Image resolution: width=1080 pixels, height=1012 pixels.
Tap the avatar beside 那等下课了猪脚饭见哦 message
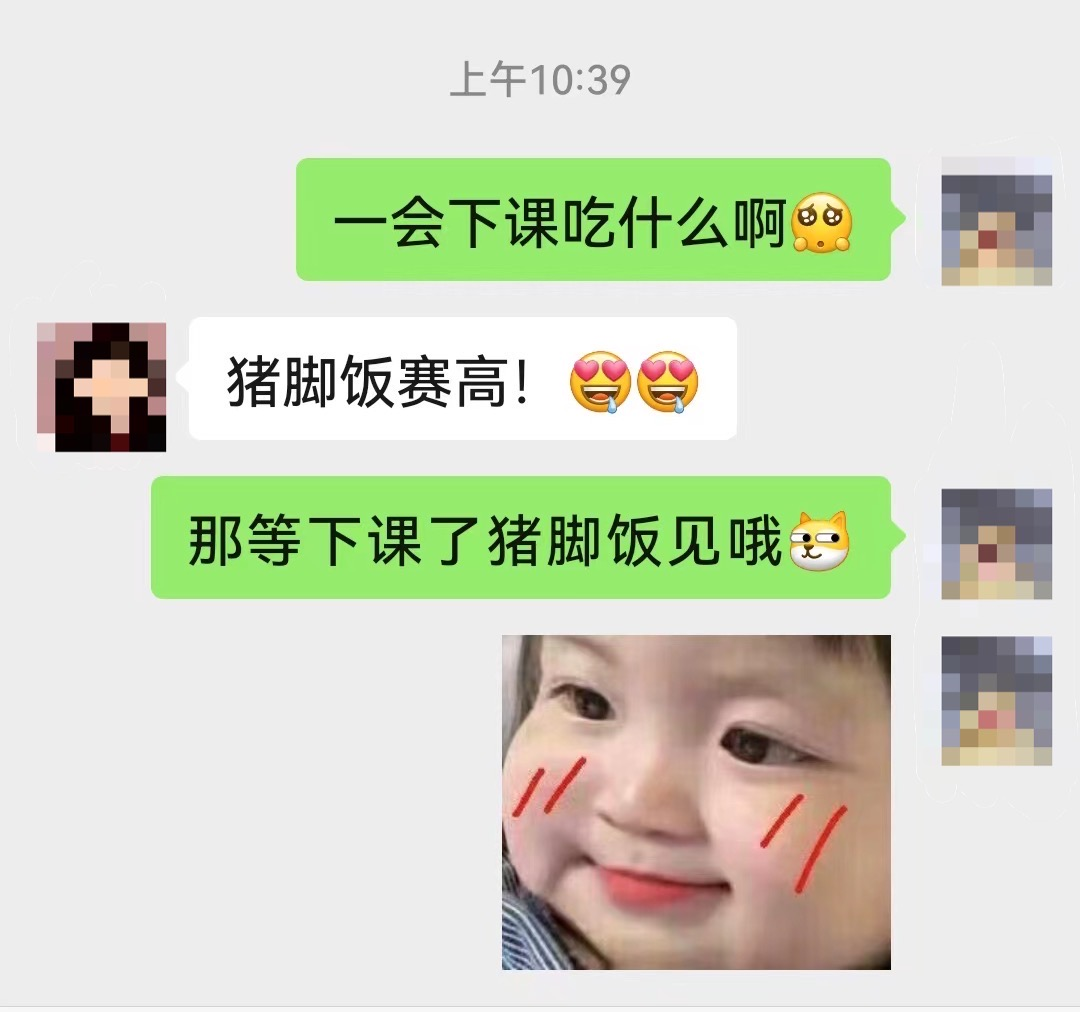tap(996, 544)
